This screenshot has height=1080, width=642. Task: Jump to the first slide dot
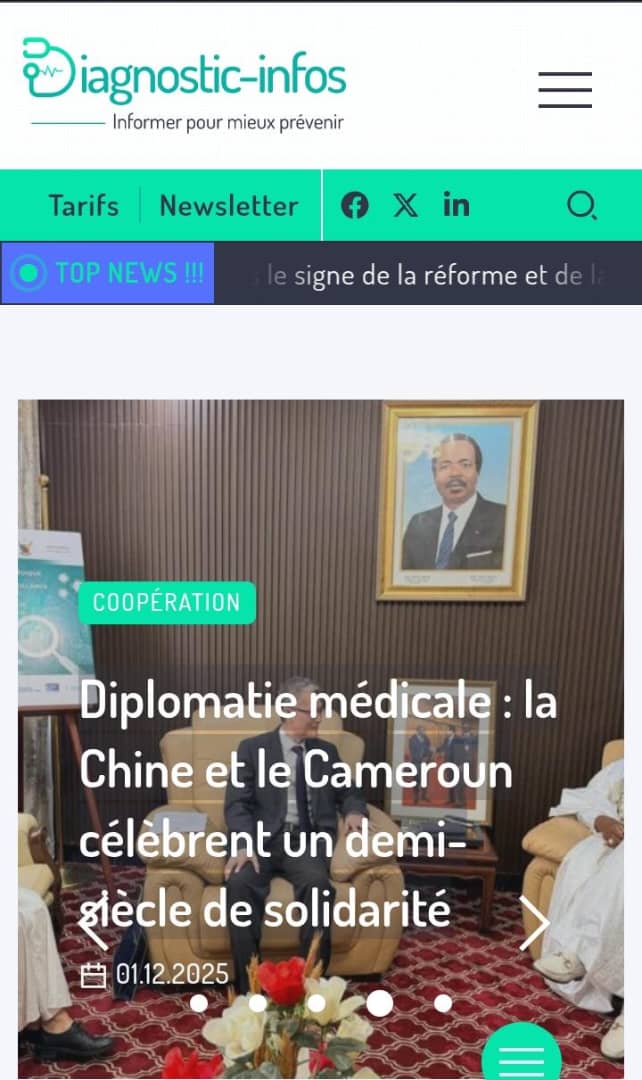click(x=199, y=1003)
